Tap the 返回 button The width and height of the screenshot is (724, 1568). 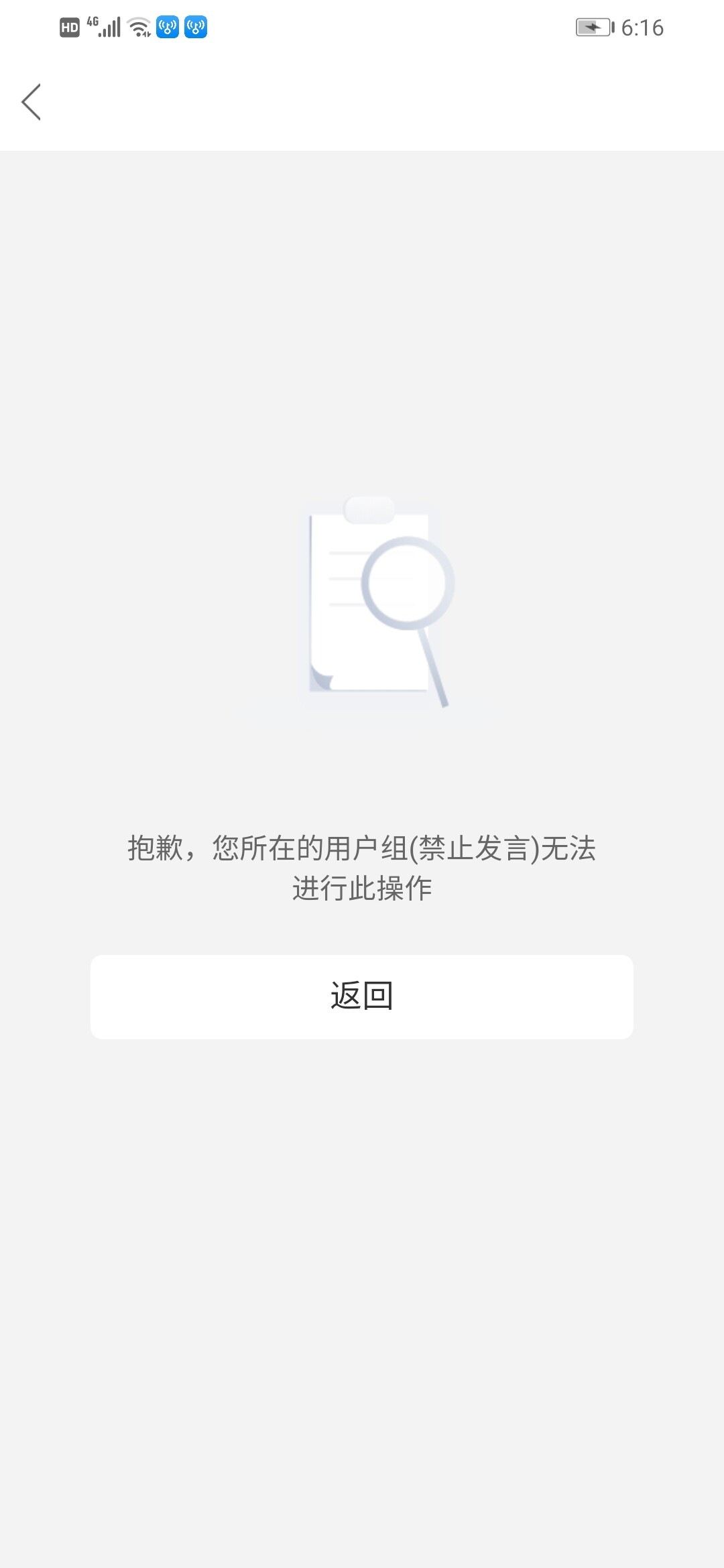362,996
